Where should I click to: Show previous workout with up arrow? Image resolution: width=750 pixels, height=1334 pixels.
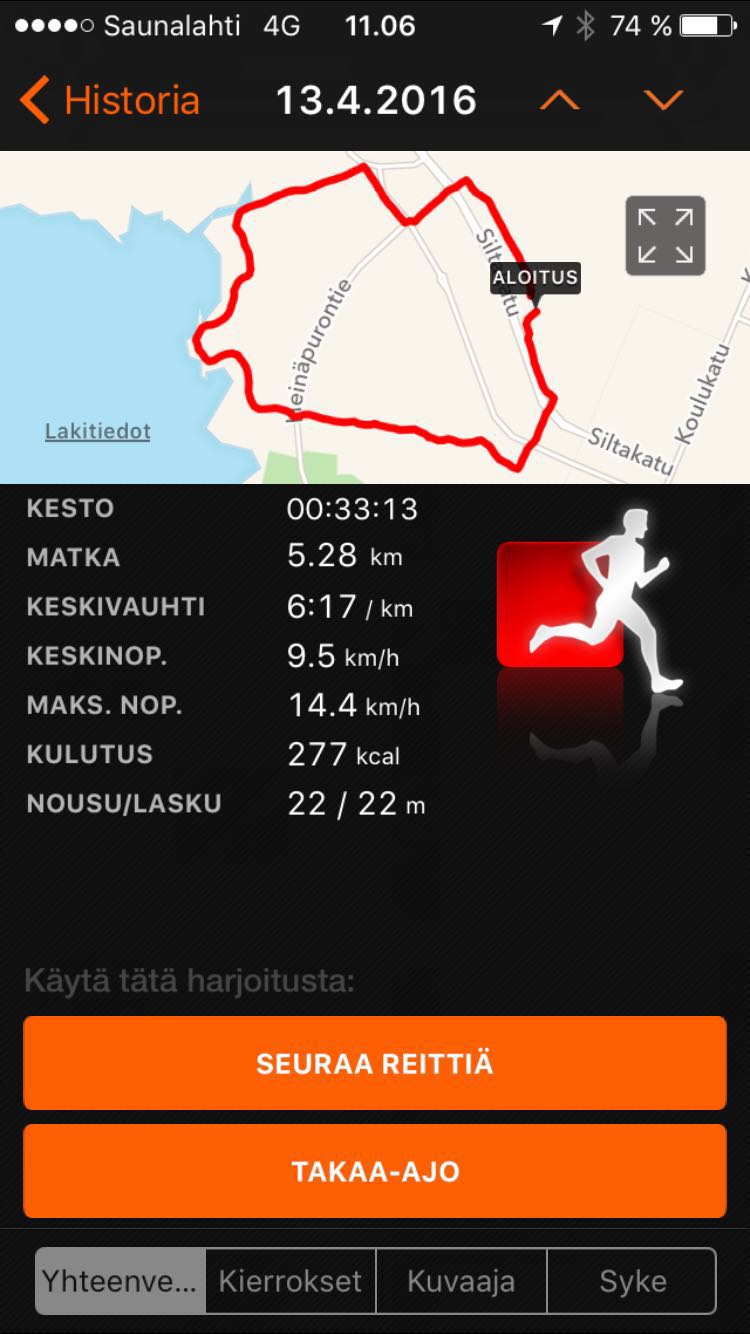coord(560,101)
